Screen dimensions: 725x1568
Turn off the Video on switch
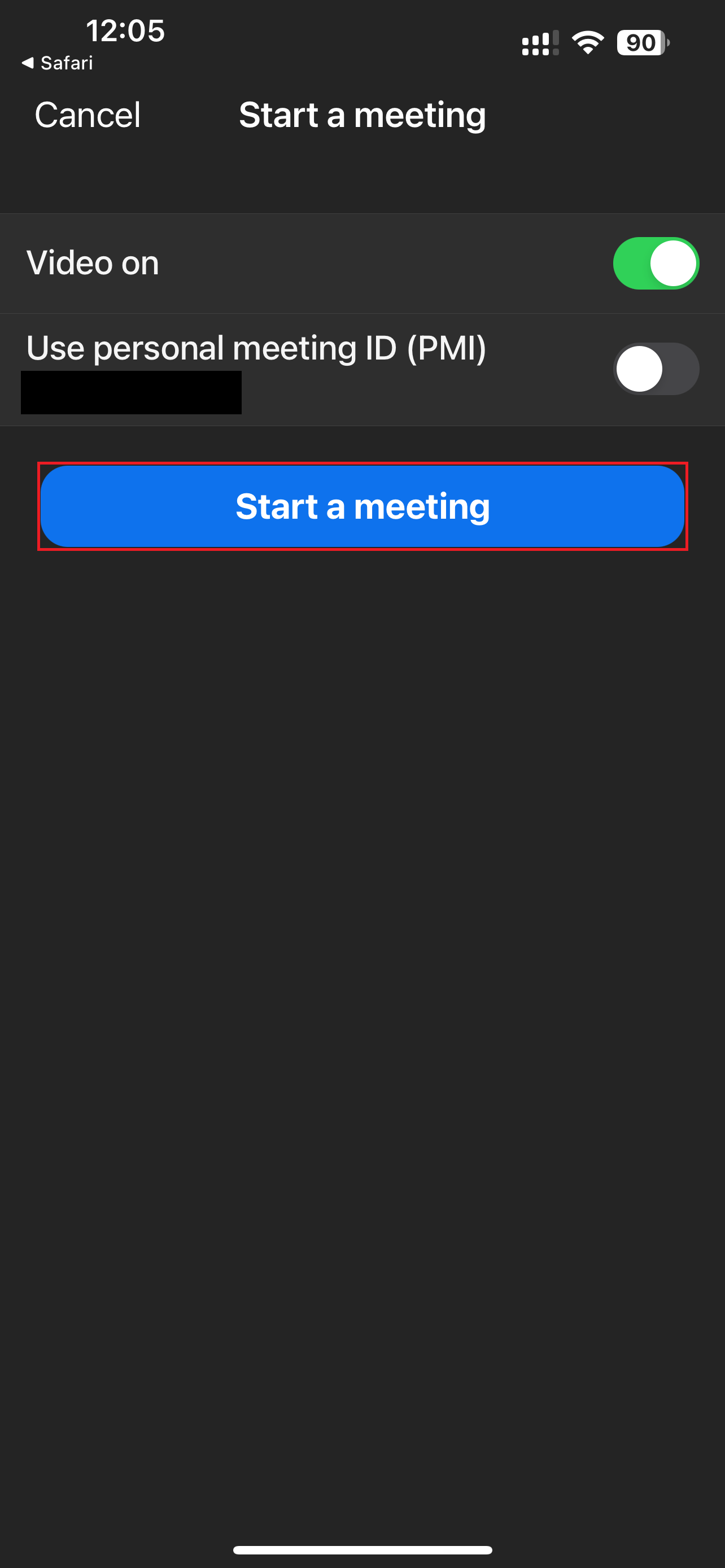[656, 263]
